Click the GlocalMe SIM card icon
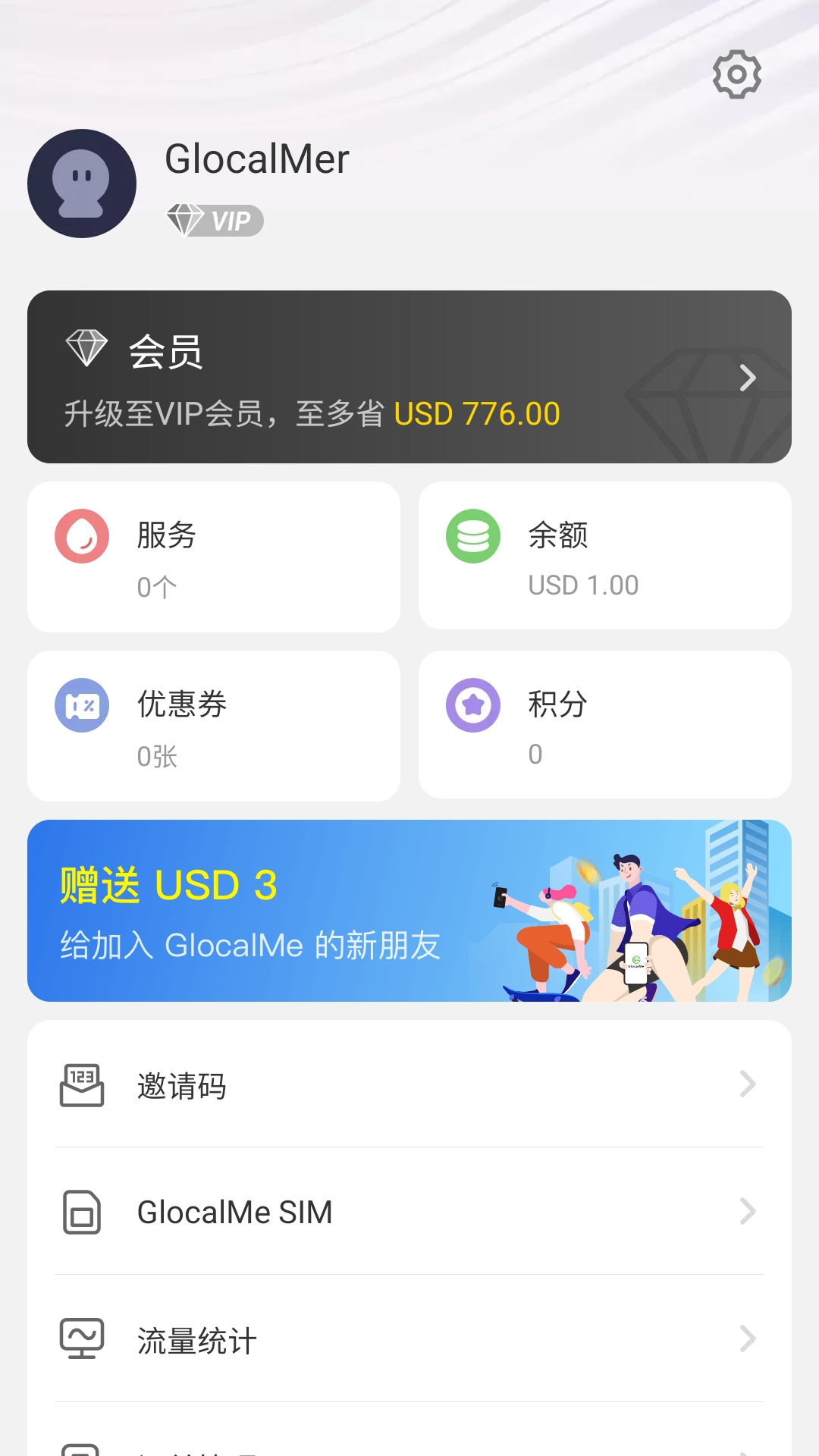819x1456 pixels. pyautogui.click(x=82, y=1213)
